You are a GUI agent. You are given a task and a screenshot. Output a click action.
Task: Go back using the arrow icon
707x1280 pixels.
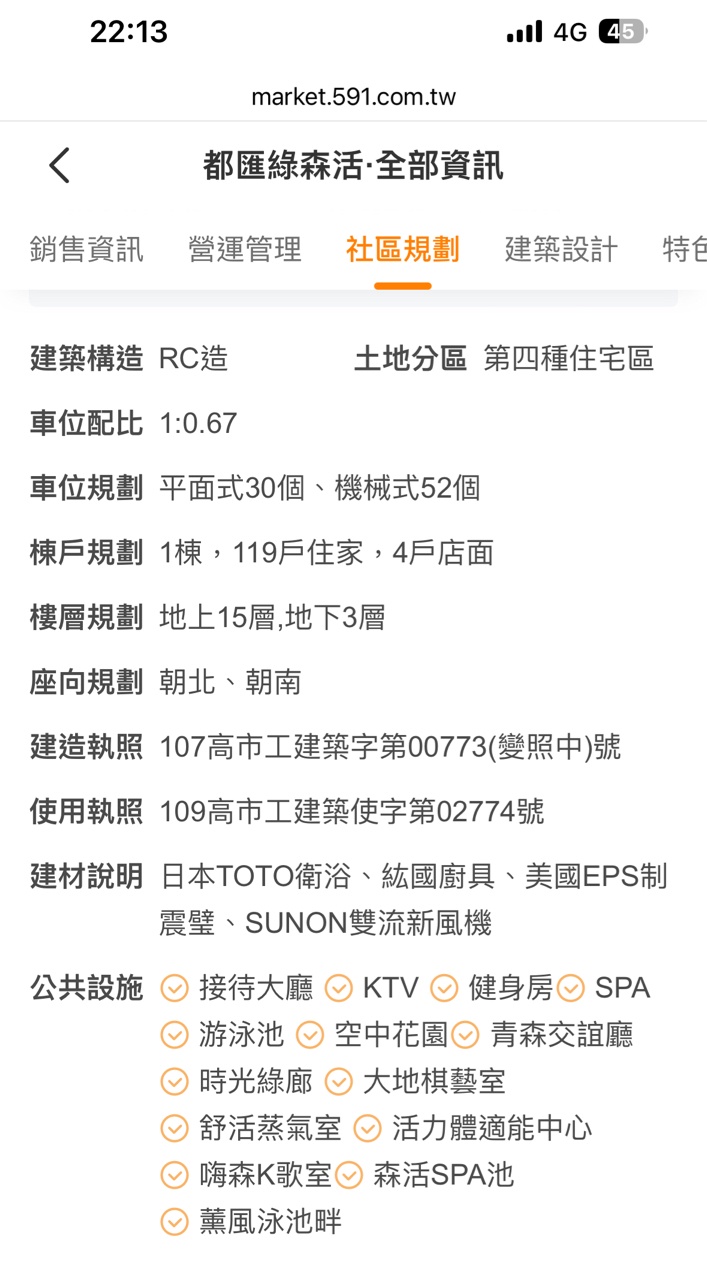click(x=60, y=165)
